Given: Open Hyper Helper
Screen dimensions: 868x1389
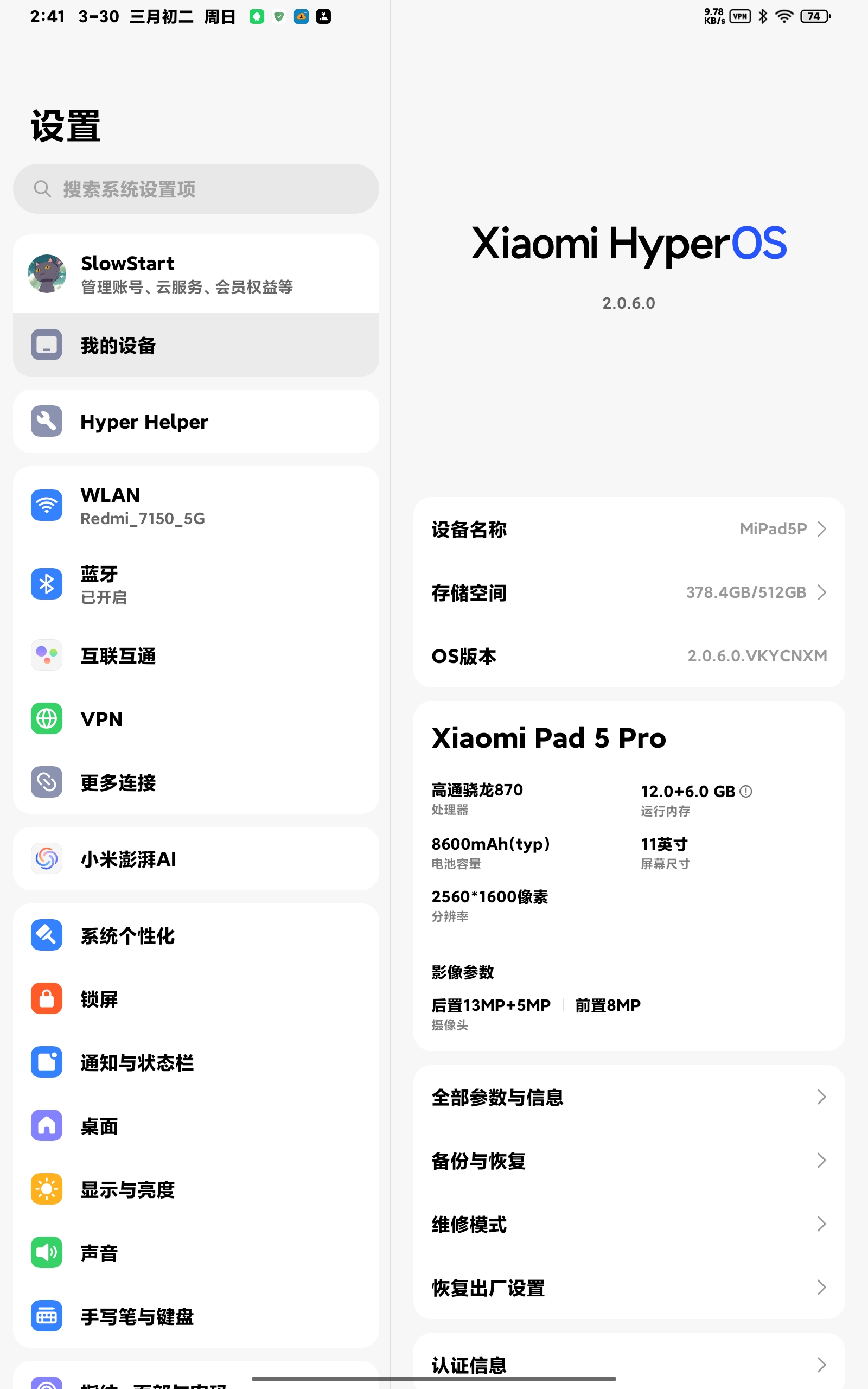Looking at the screenshot, I should [196, 422].
